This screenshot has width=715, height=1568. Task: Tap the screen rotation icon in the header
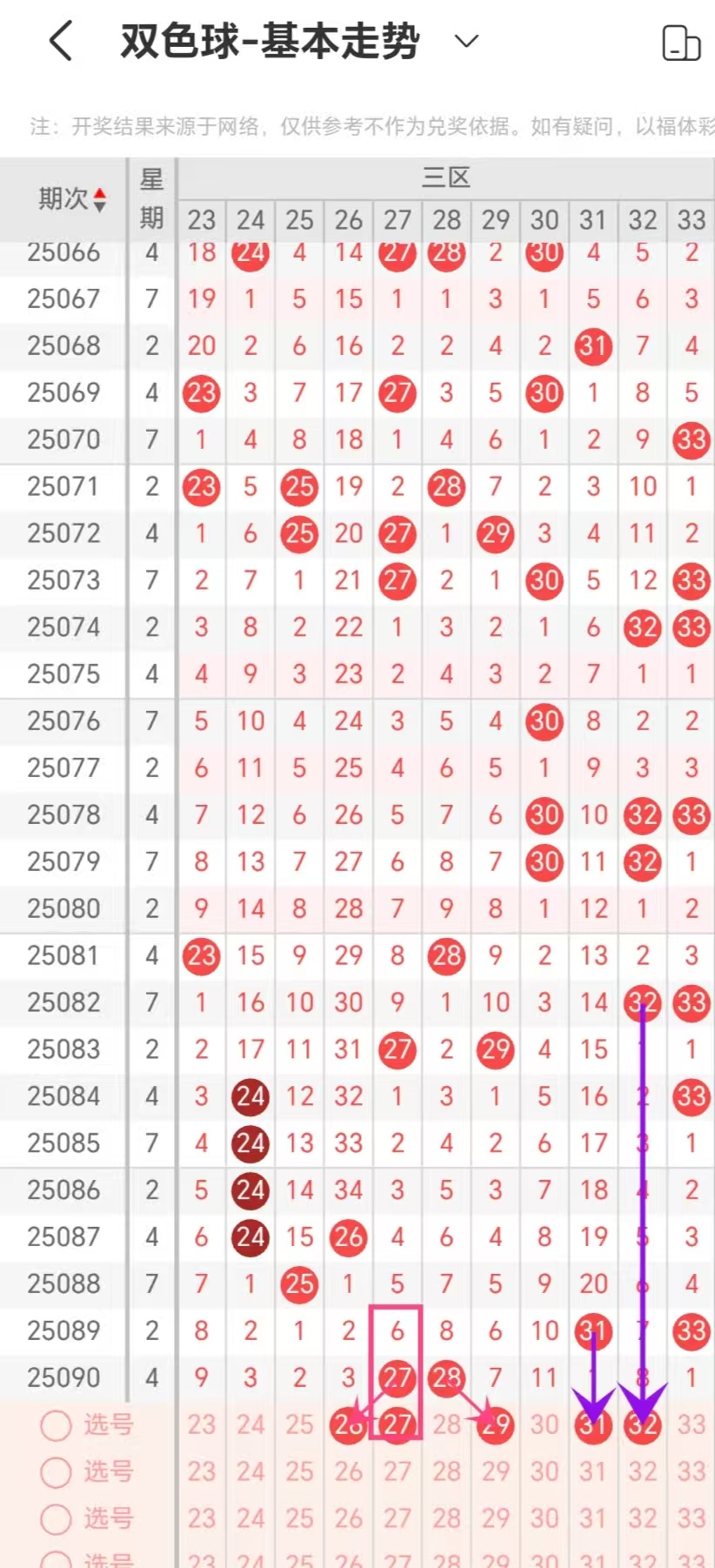681,43
